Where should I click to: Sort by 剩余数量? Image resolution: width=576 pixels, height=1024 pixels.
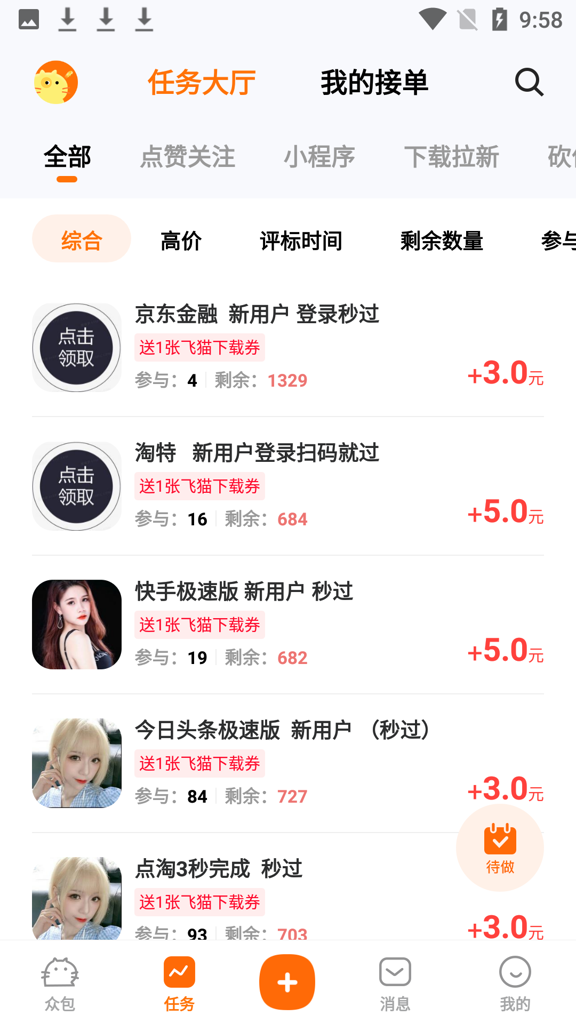[x=442, y=241]
